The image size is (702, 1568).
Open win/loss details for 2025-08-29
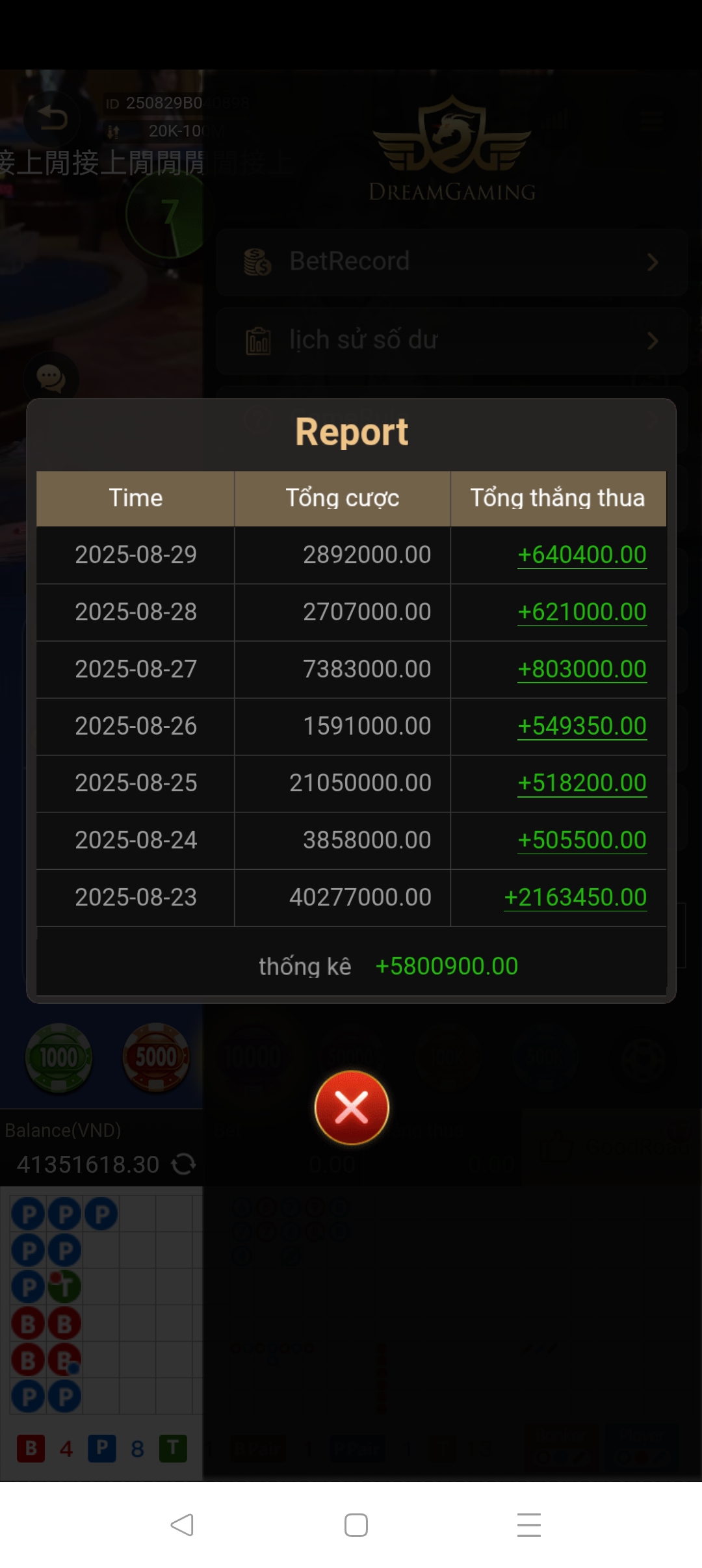pyautogui.click(x=582, y=555)
